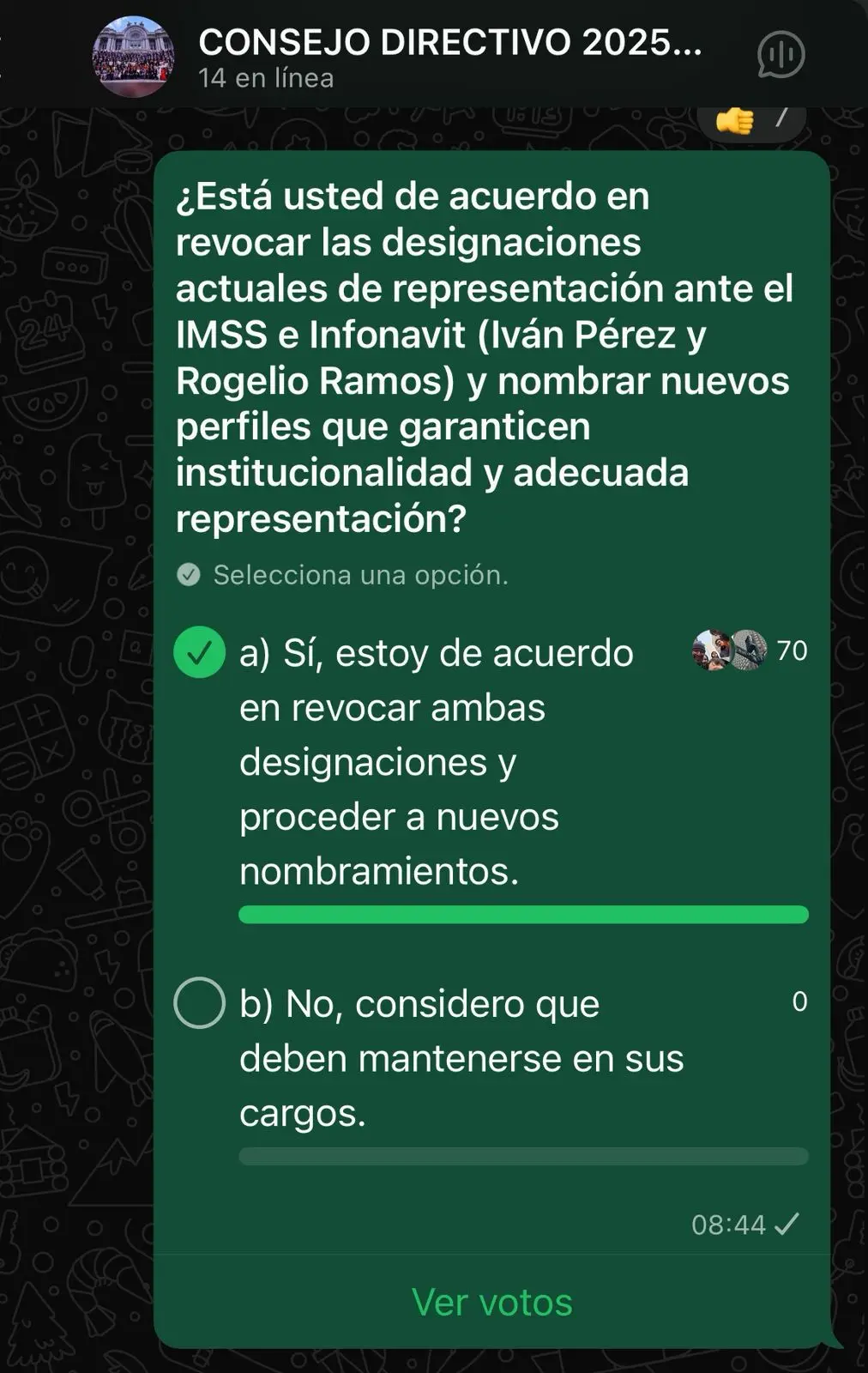
Task: Tap Ver votos to see poll results
Action: pyautogui.click(x=491, y=1302)
